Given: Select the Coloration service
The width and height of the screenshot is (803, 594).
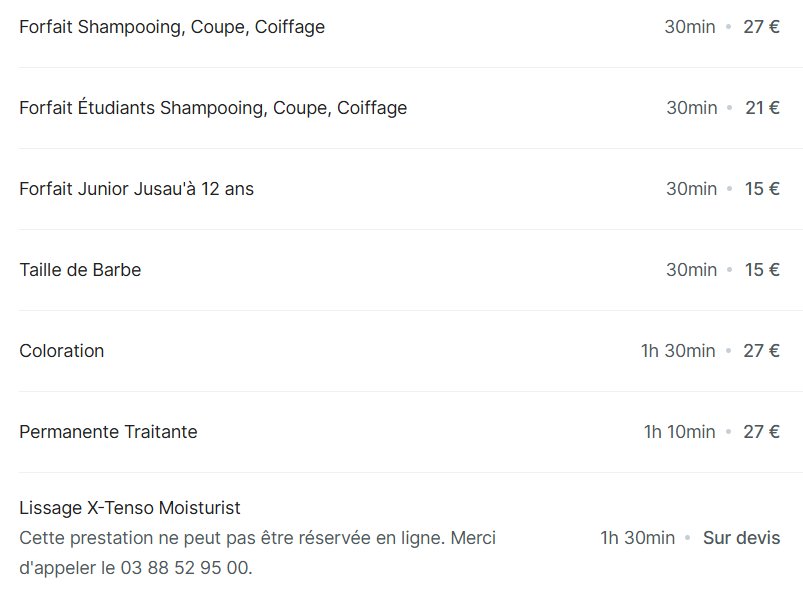Looking at the screenshot, I should coord(62,351).
